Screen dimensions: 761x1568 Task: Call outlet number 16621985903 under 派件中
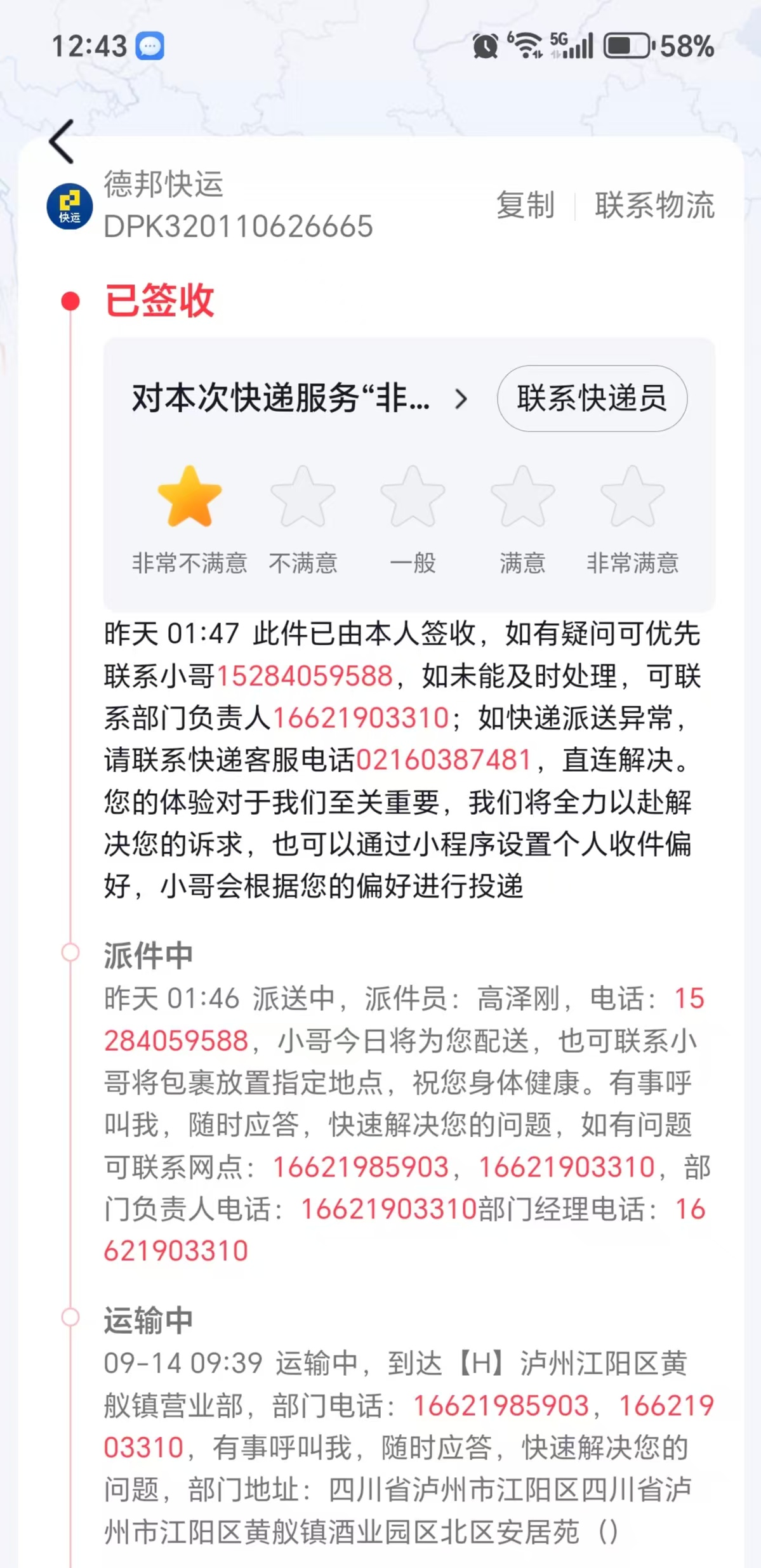click(361, 1167)
